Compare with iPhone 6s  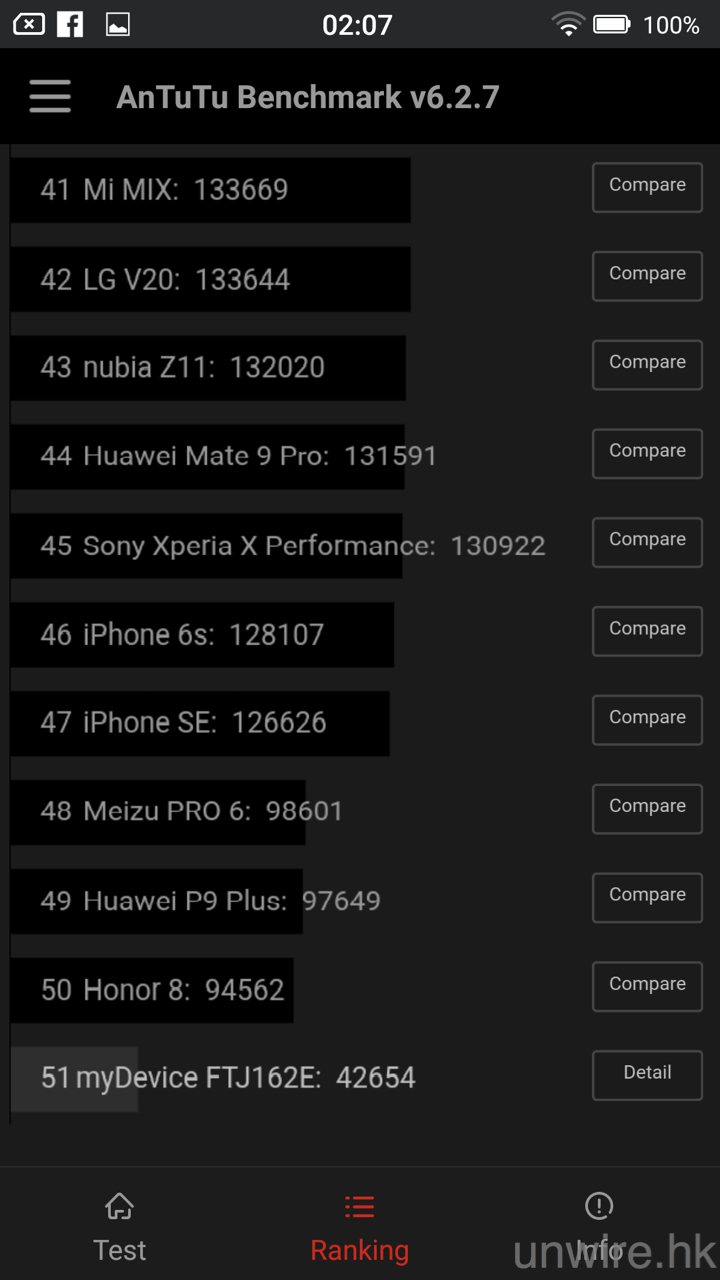coord(647,630)
